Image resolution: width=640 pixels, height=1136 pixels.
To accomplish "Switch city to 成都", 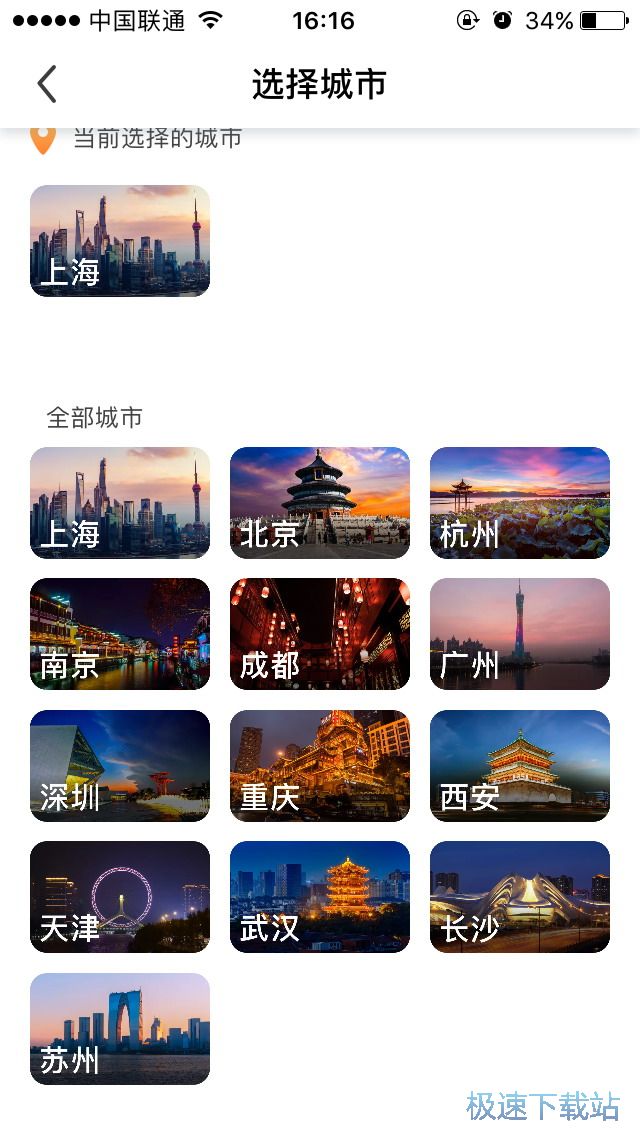I will [x=320, y=634].
